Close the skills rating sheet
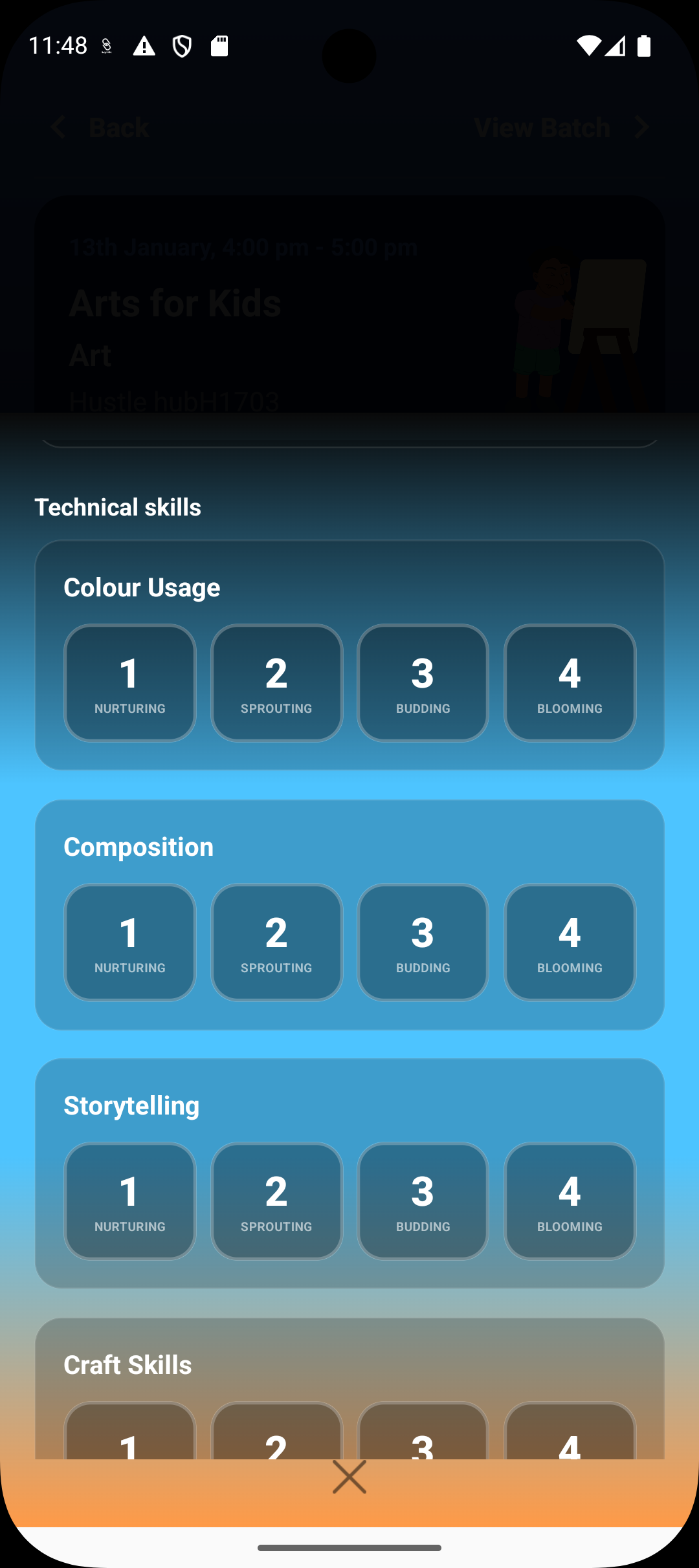This screenshot has width=699, height=1568. click(x=349, y=1477)
